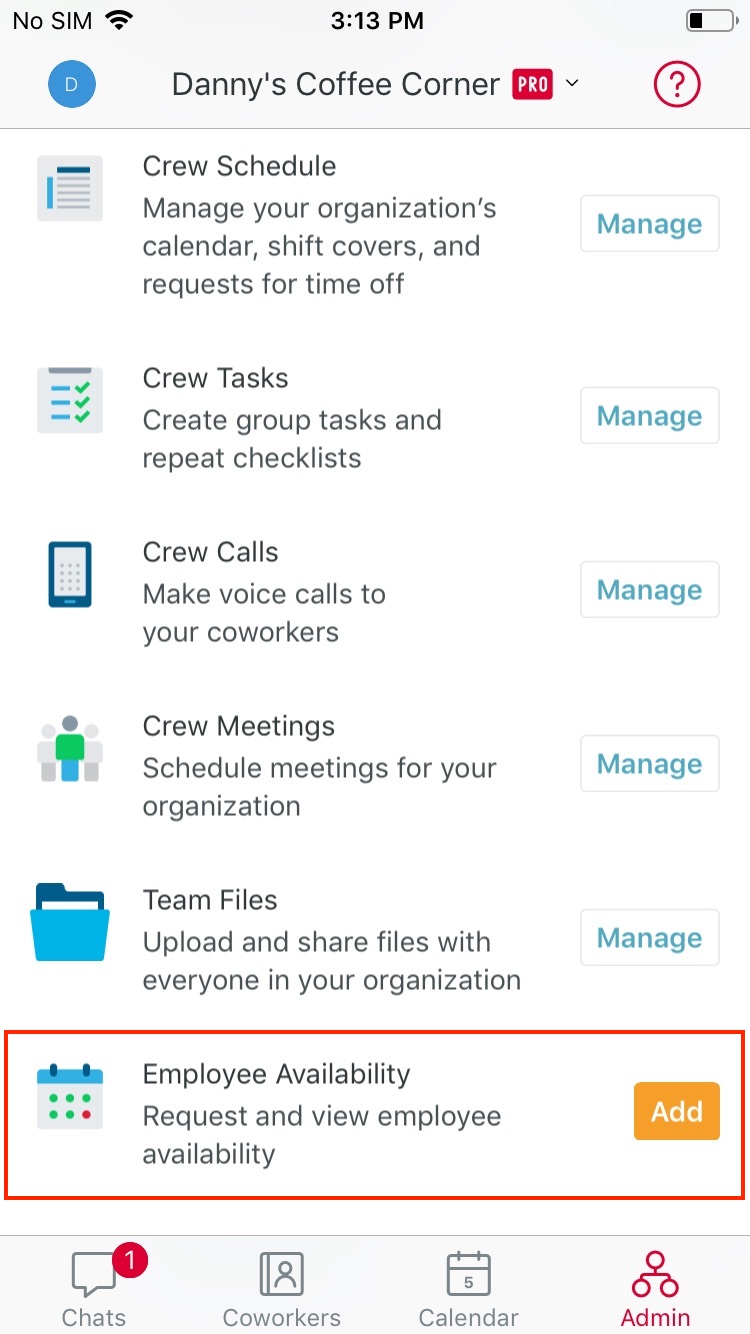
Task: Tap Manage next to Crew Tasks
Action: pos(650,416)
